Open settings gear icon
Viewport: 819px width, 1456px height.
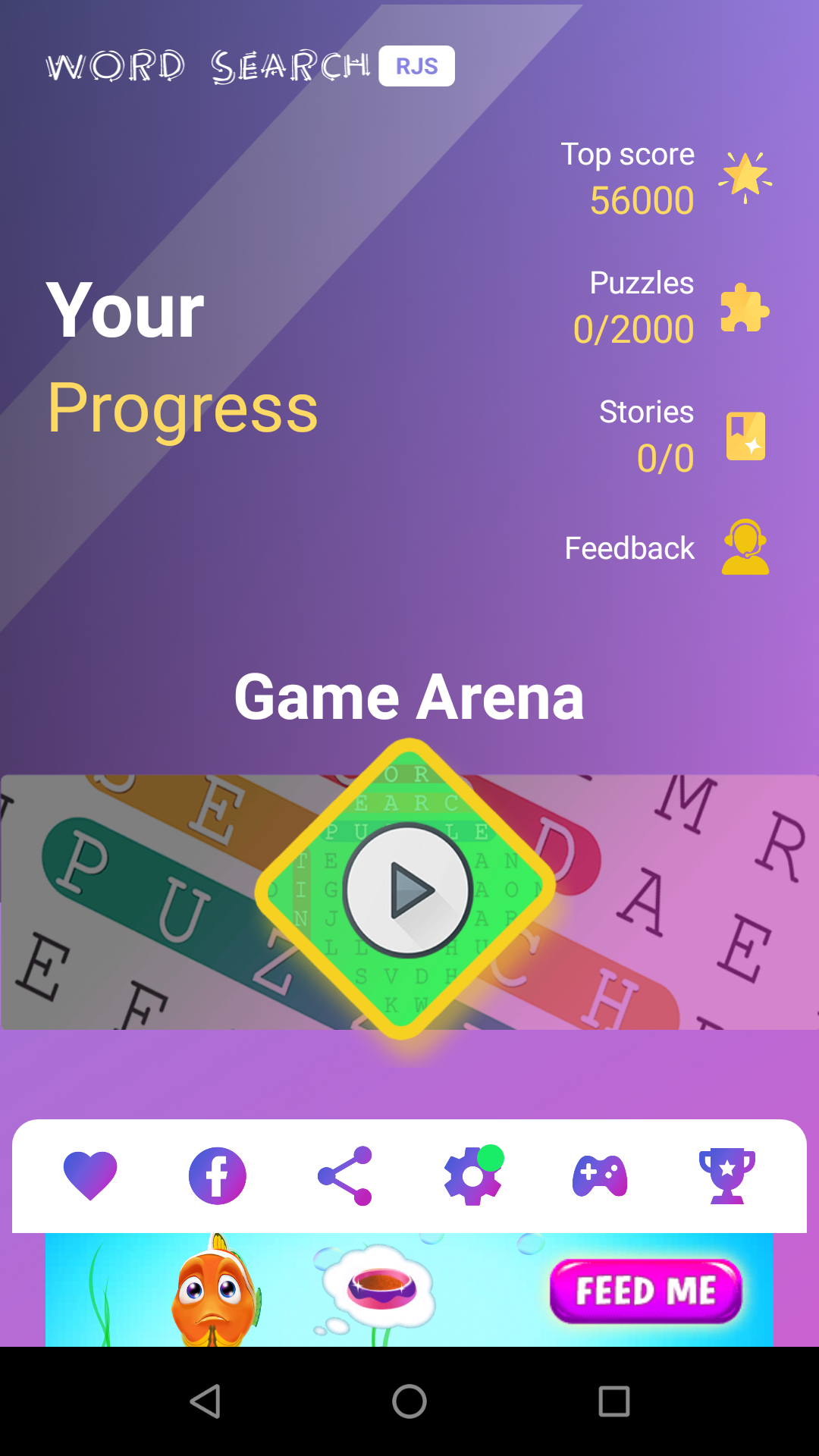(x=472, y=1175)
